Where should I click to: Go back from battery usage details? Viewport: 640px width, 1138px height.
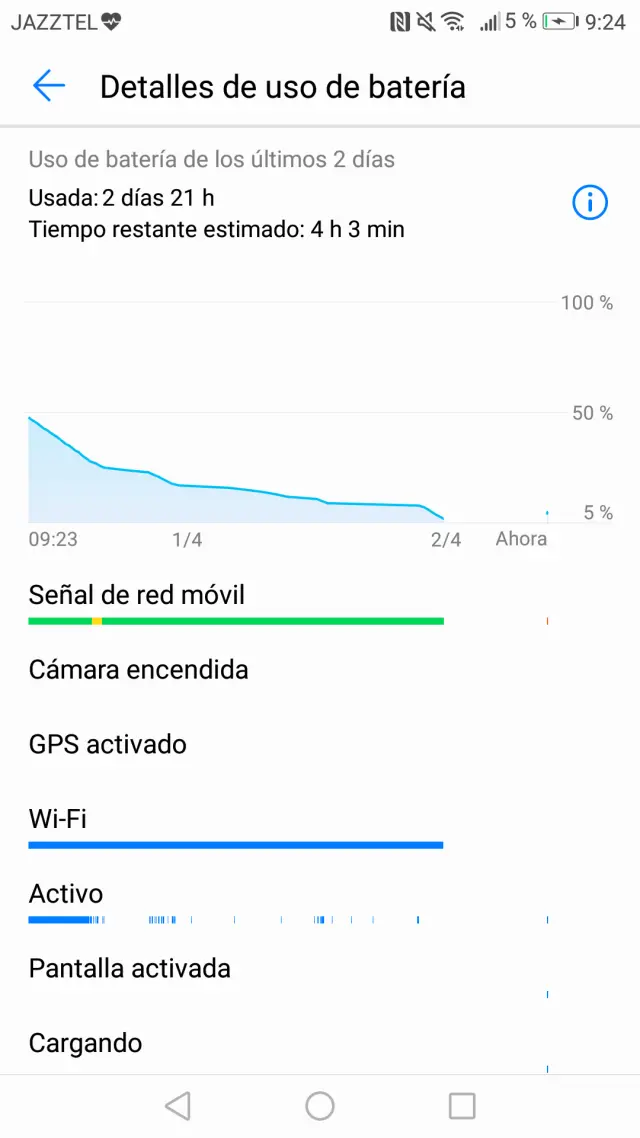48,87
